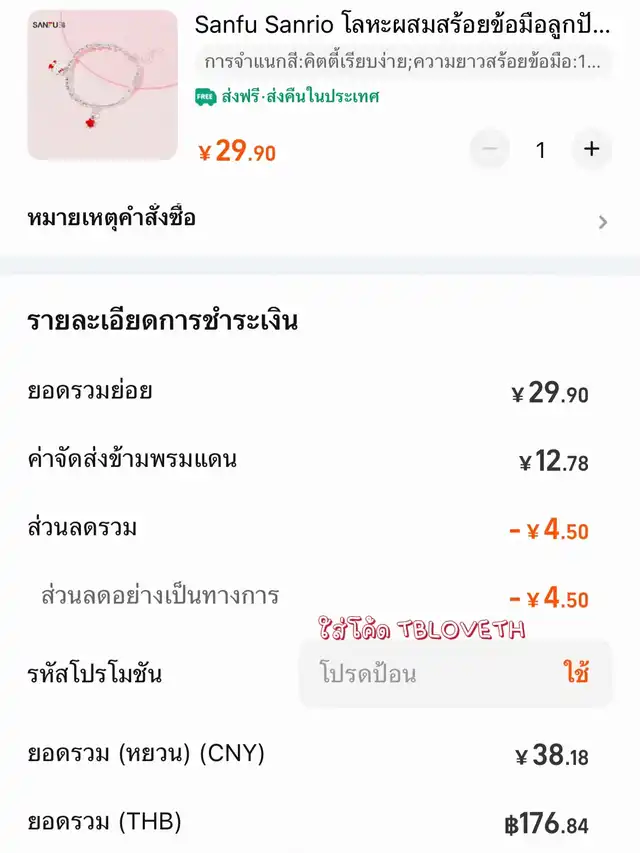Open the หมายเหตุคำสั่งซื้อ order note row
640x853 pixels.
pyautogui.click(x=319, y=219)
